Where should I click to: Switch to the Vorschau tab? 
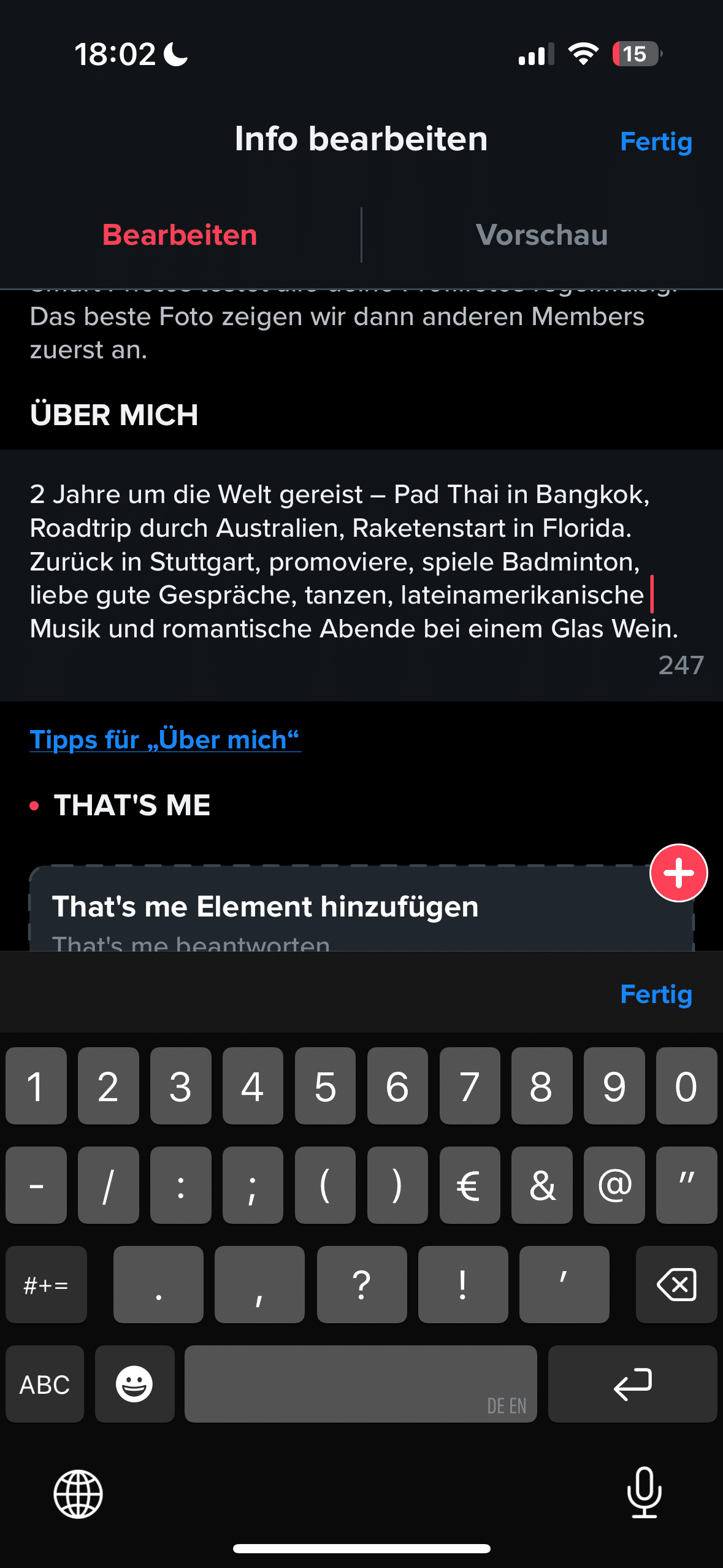pos(541,235)
